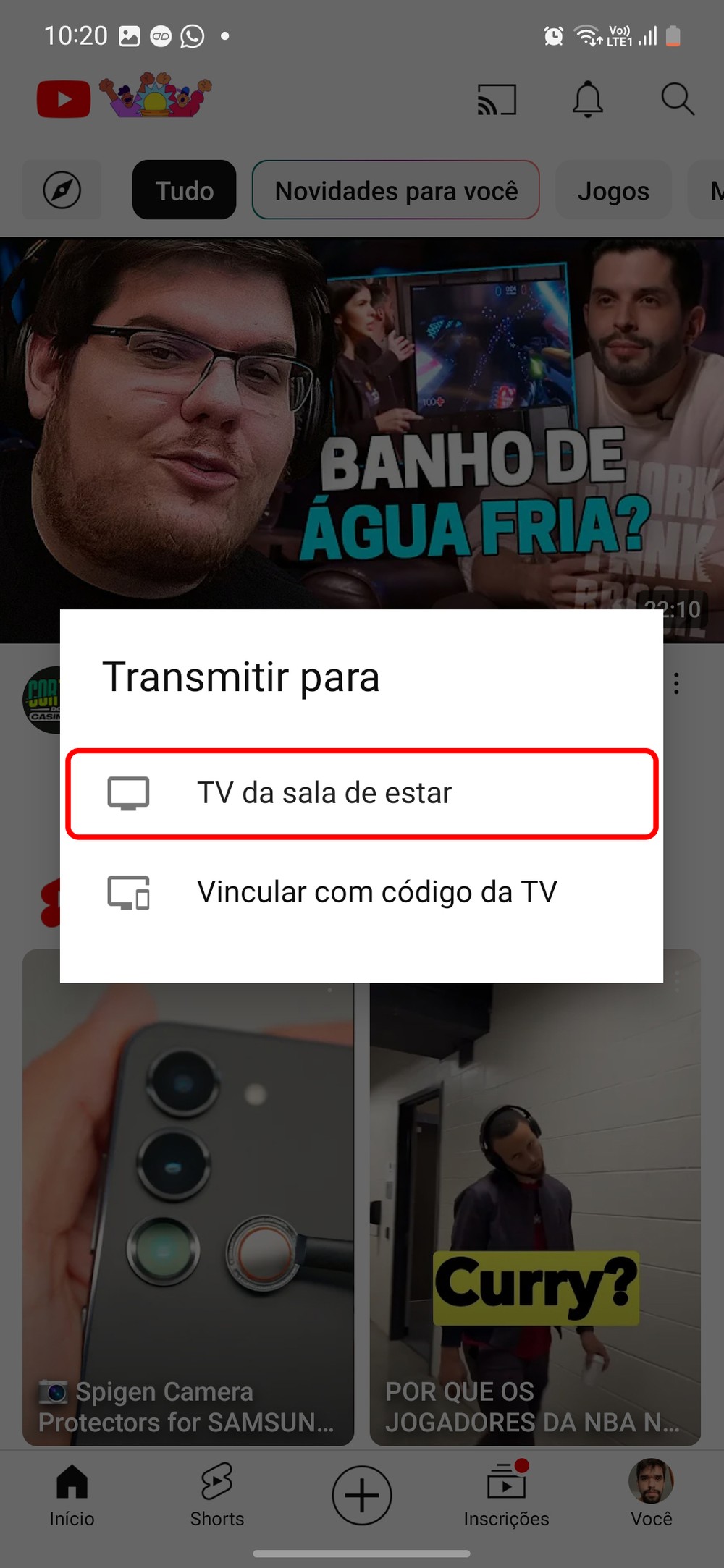Image resolution: width=724 pixels, height=1568 pixels.
Task: Tap the create plus button
Action: coord(361,1495)
